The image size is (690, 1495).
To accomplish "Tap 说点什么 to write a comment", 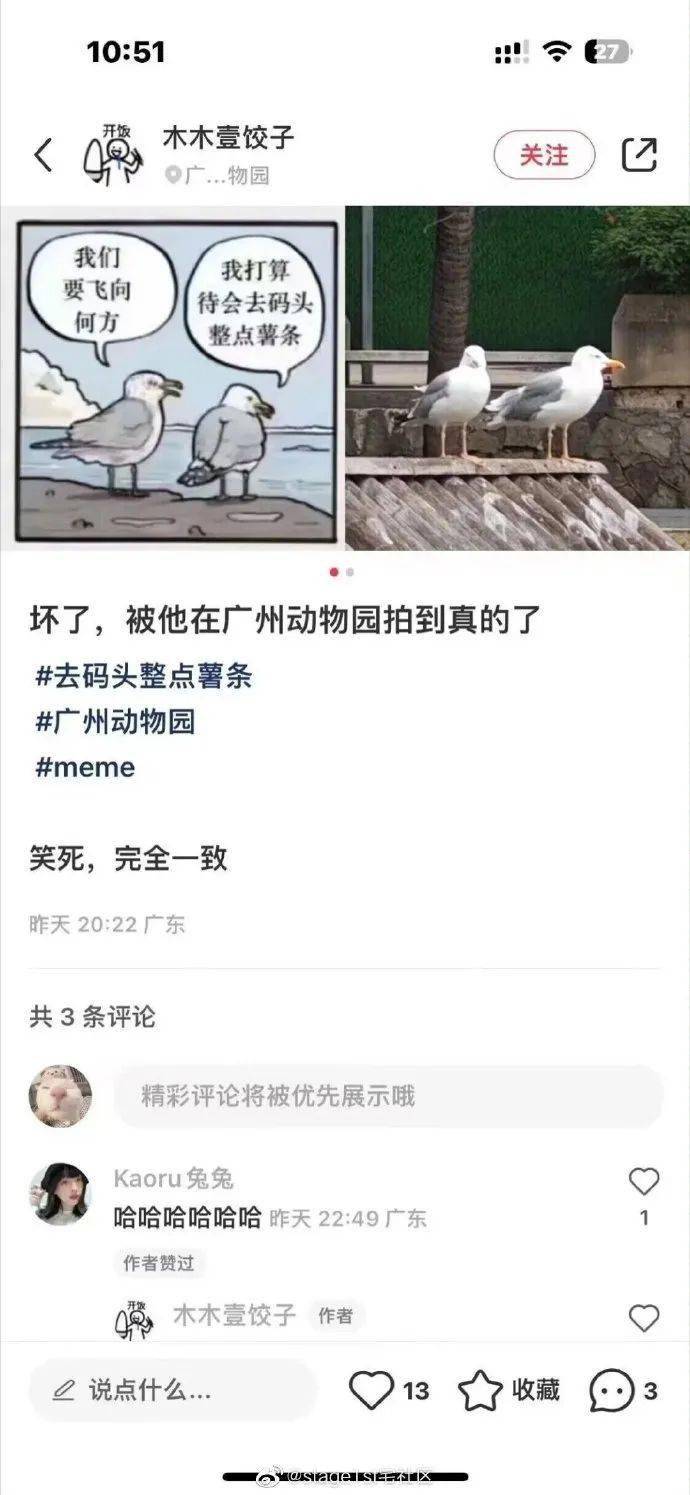I will pyautogui.click(x=170, y=1390).
